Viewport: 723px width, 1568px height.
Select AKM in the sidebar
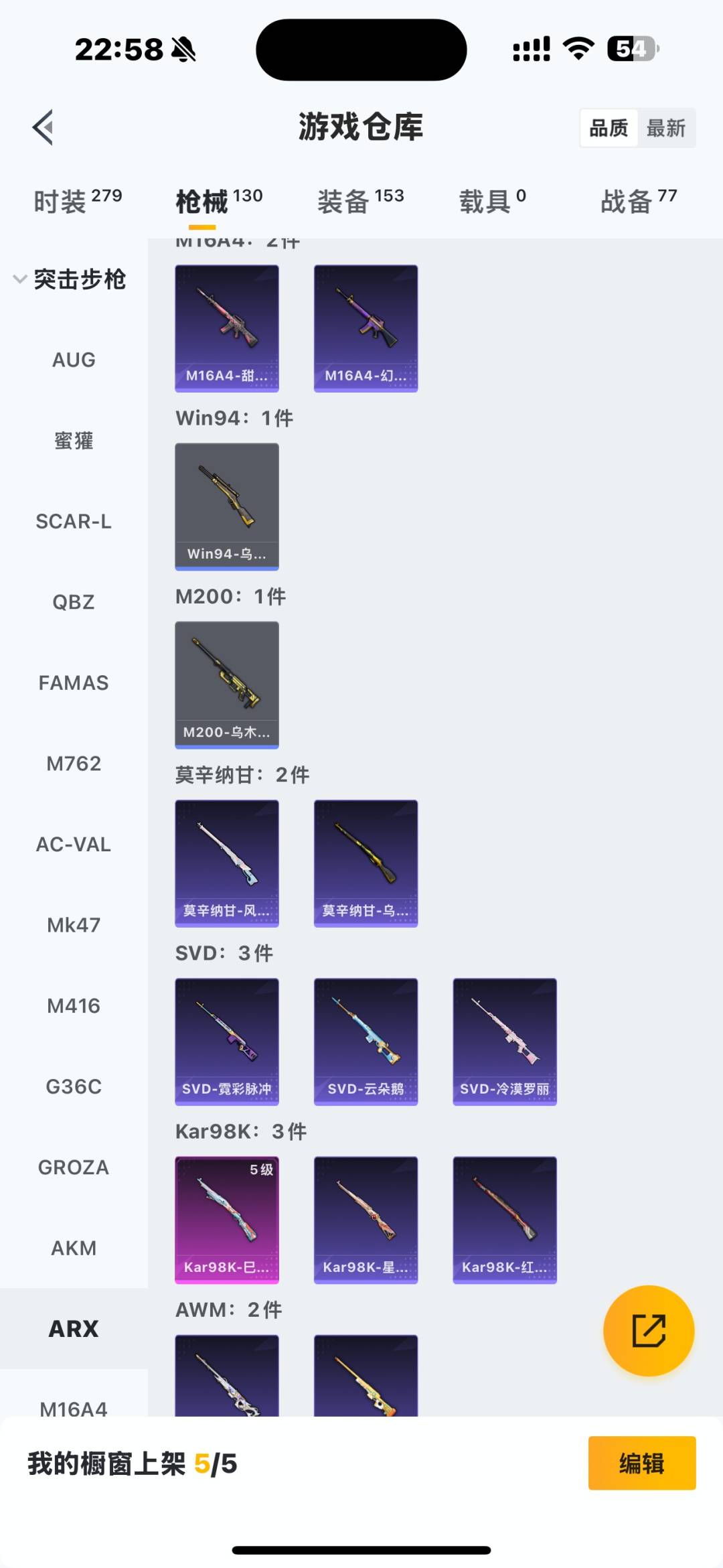pyautogui.click(x=74, y=1247)
